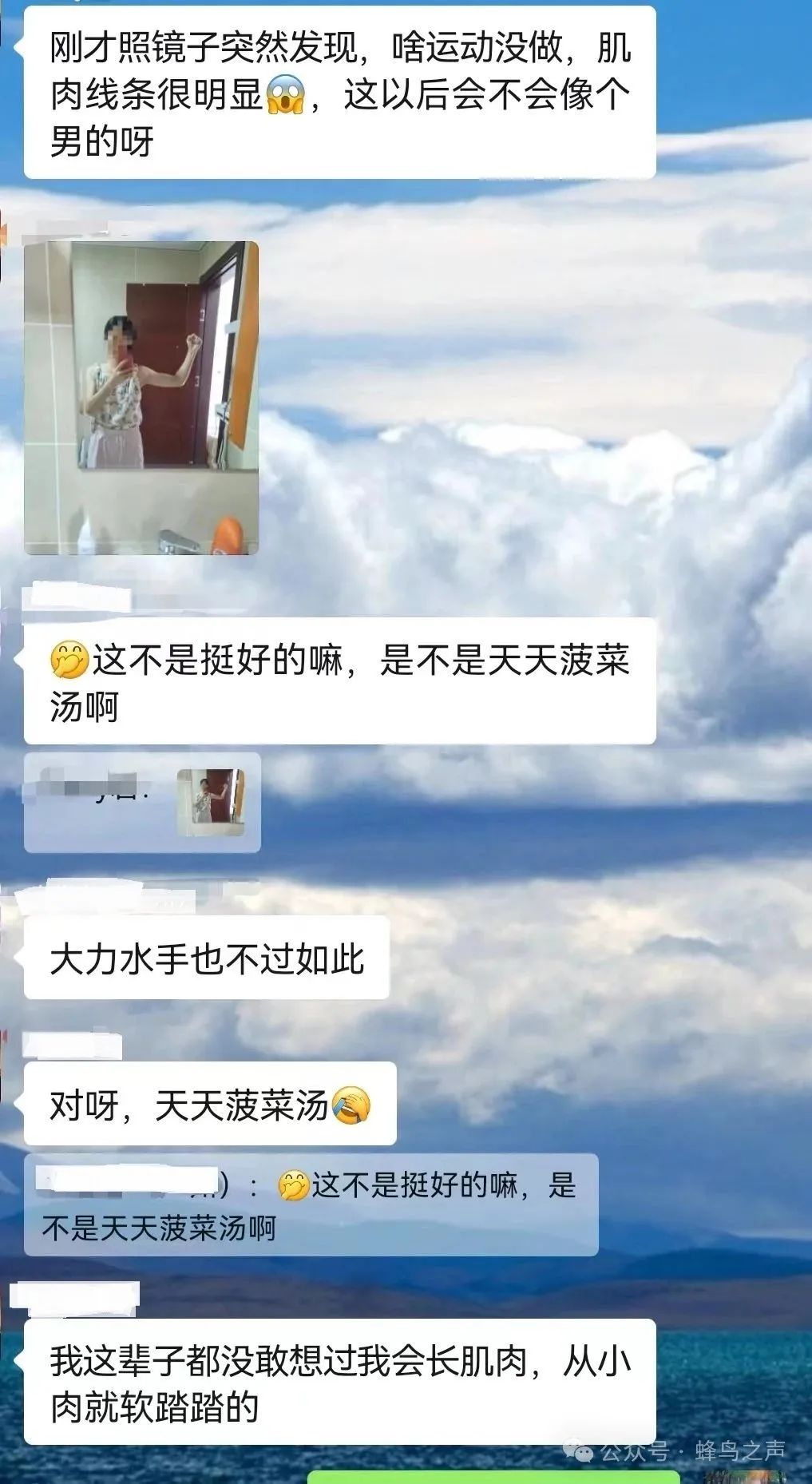Screen dimensions: 812x1484
Task: Open the mirror selfie photo message
Action: point(141,398)
